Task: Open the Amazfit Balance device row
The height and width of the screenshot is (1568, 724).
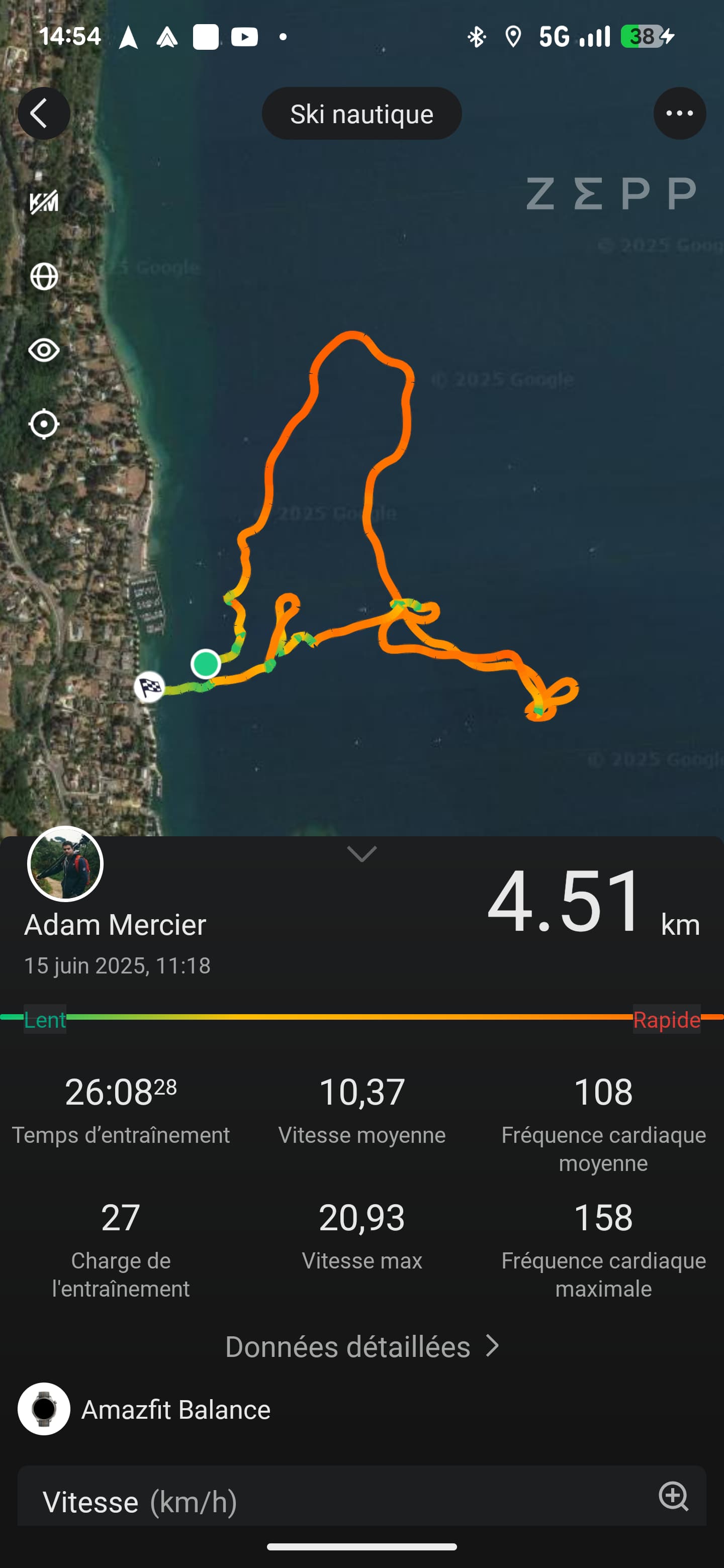Action: (361, 1409)
